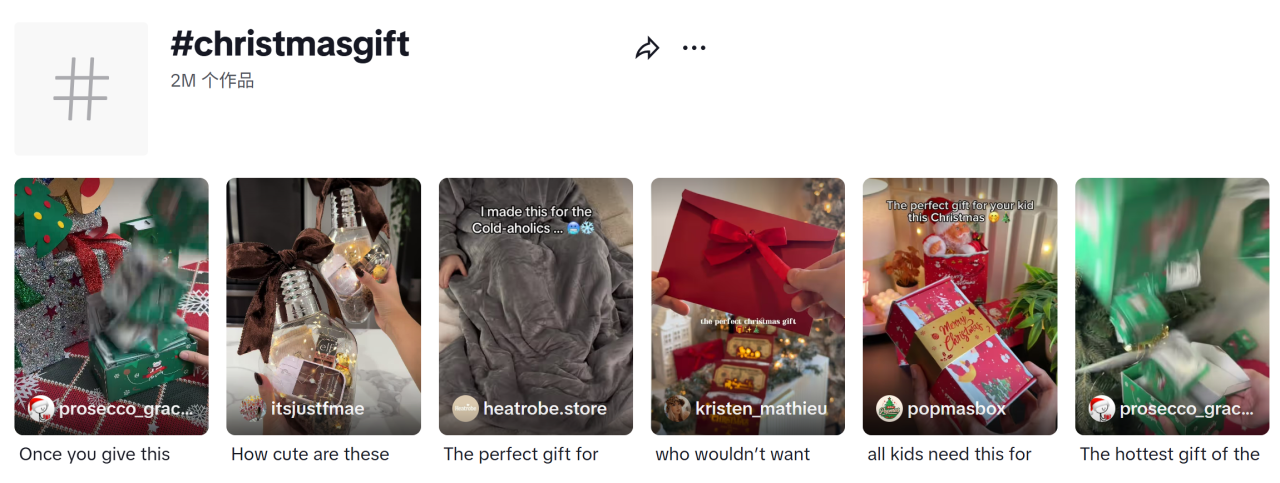The height and width of the screenshot is (483, 1280).
Task: Play the video captioned "The hottest gift of the"
Action: [x=1171, y=306]
